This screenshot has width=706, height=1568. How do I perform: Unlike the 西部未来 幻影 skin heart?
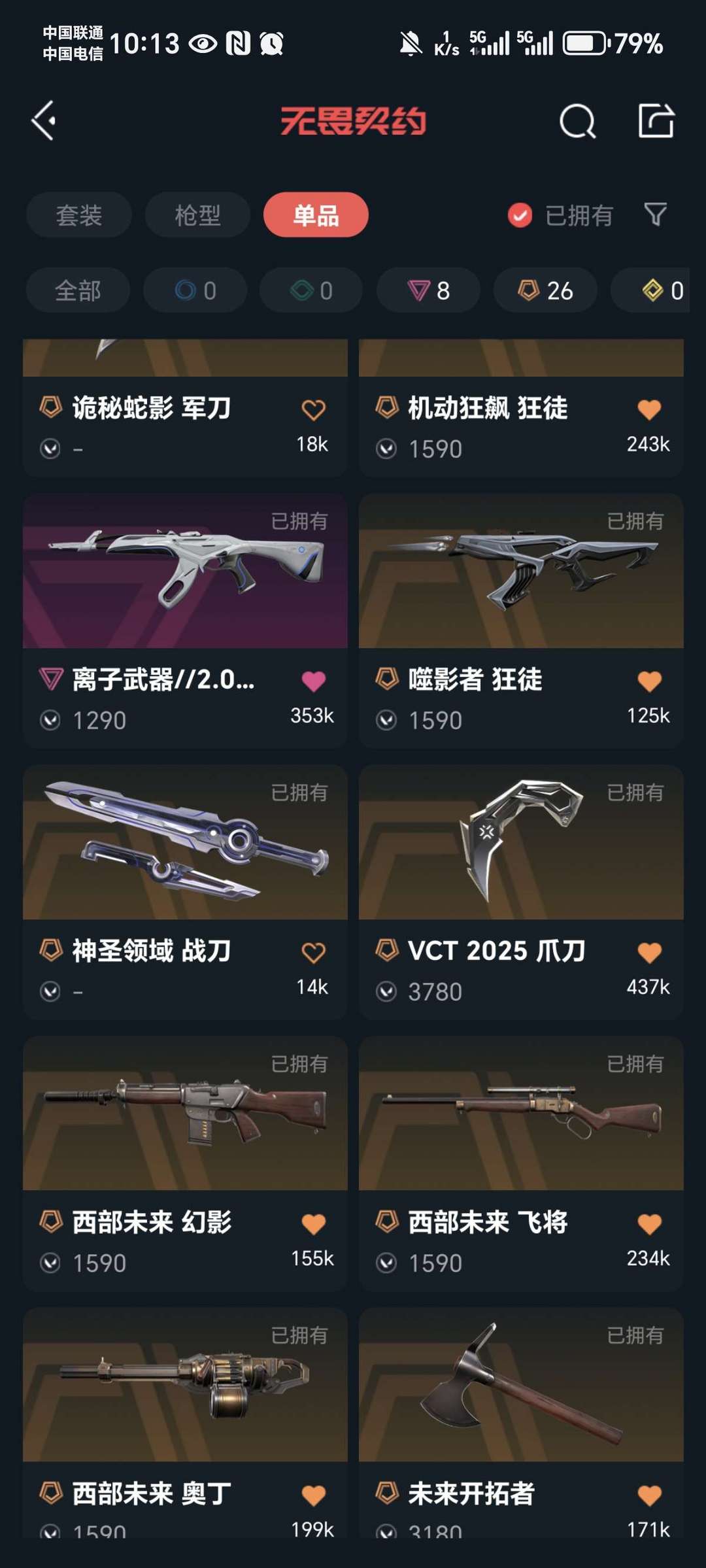[313, 1224]
